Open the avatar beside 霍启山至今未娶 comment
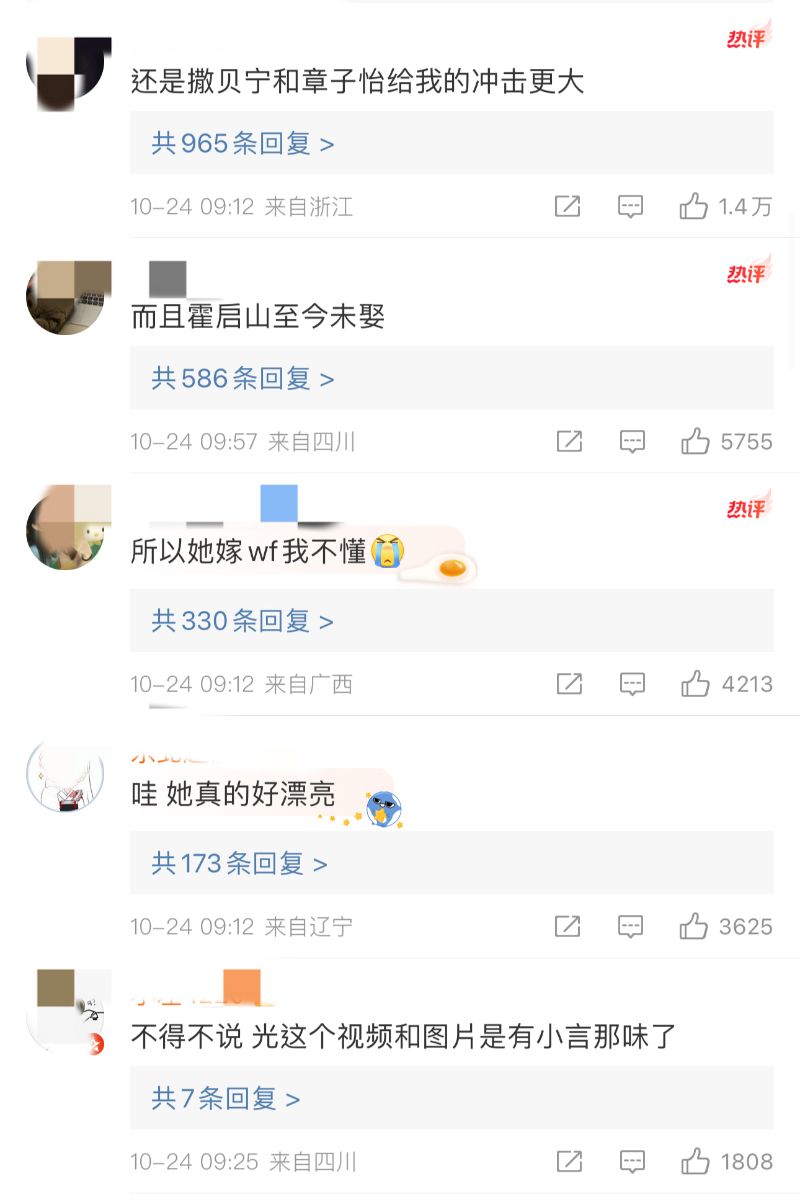Screen dimensions: 800x1194 [66, 297]
